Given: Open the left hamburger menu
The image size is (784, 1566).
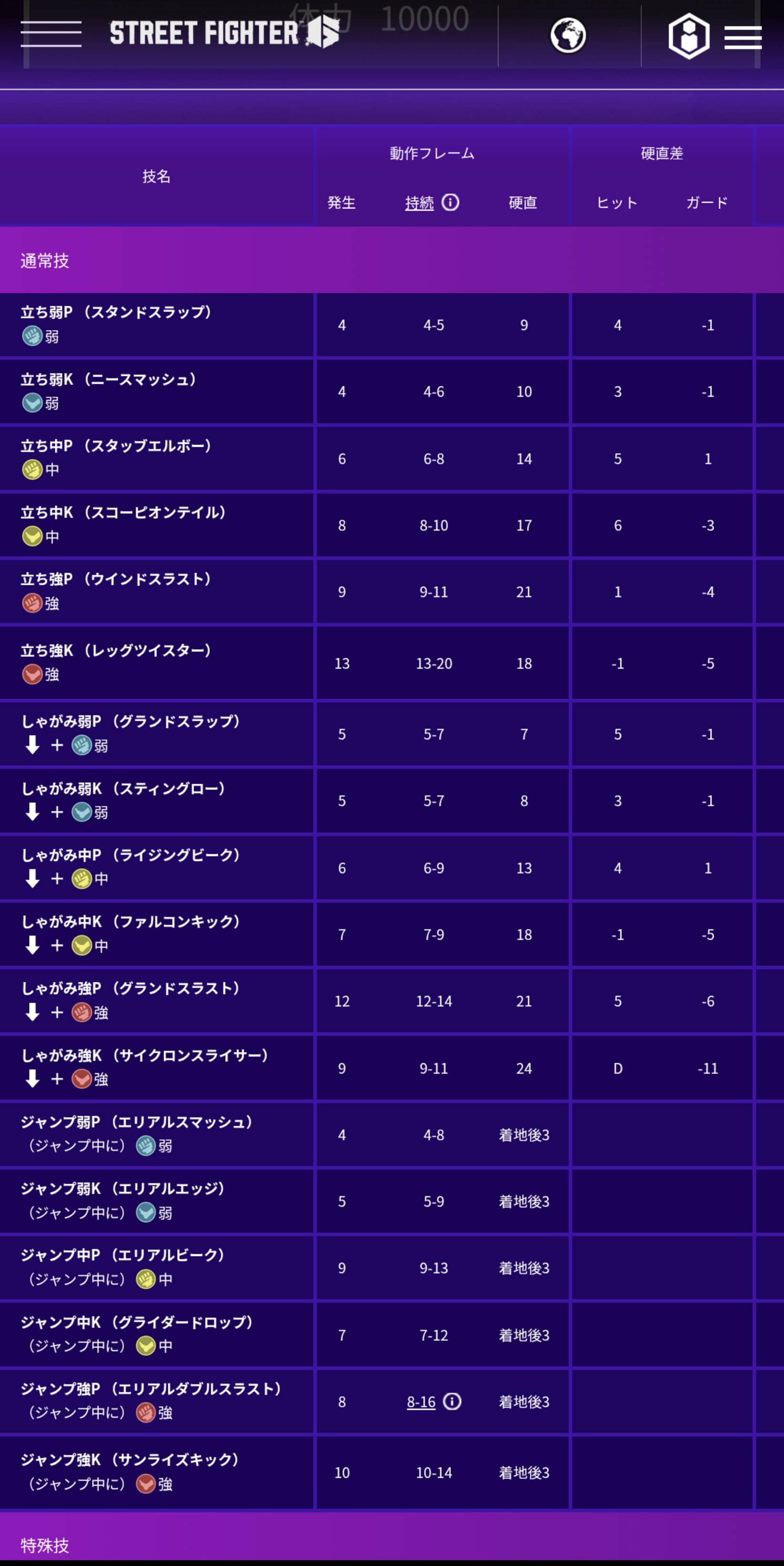Looking at the screenshot, I should [x=51, y=34].
